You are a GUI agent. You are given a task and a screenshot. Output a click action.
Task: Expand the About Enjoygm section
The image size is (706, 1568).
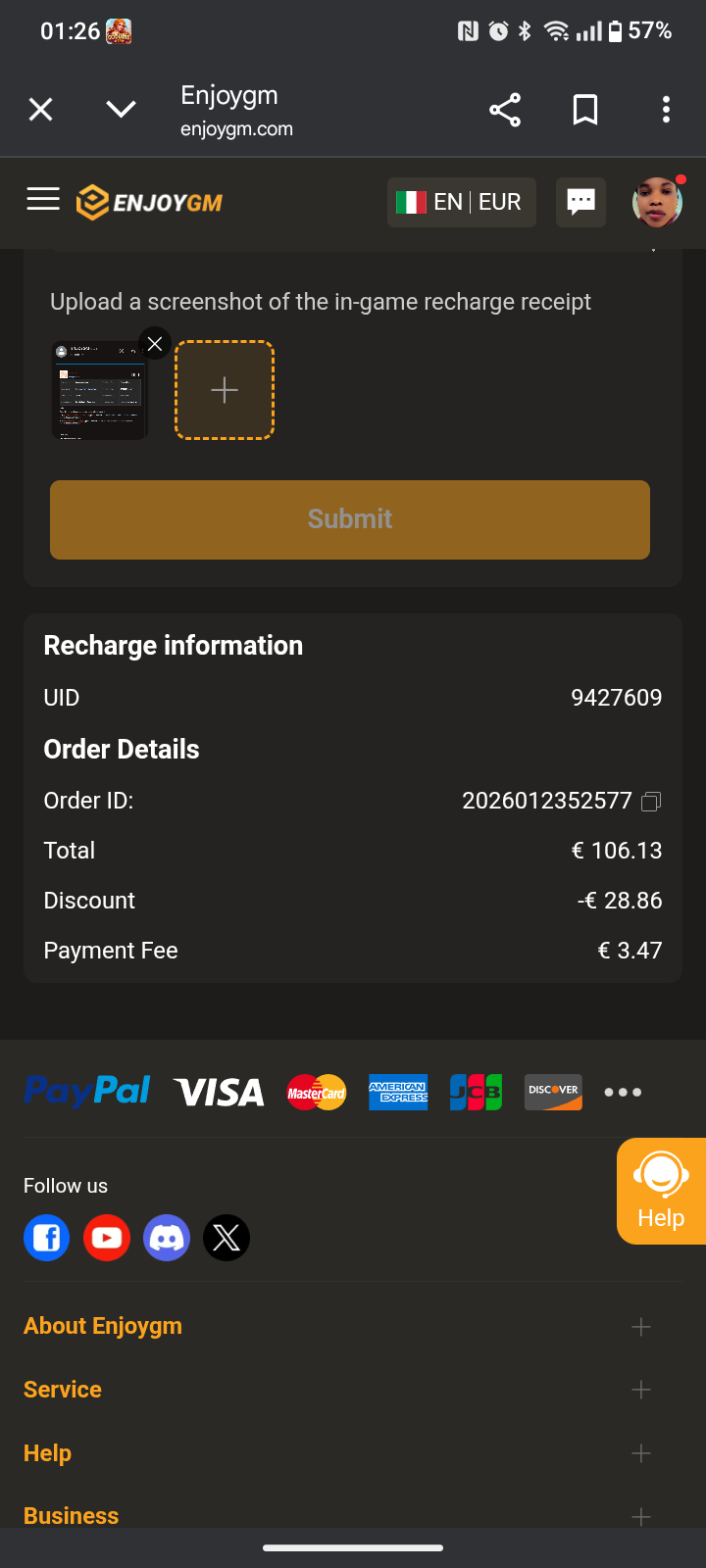click(640, 1327)
